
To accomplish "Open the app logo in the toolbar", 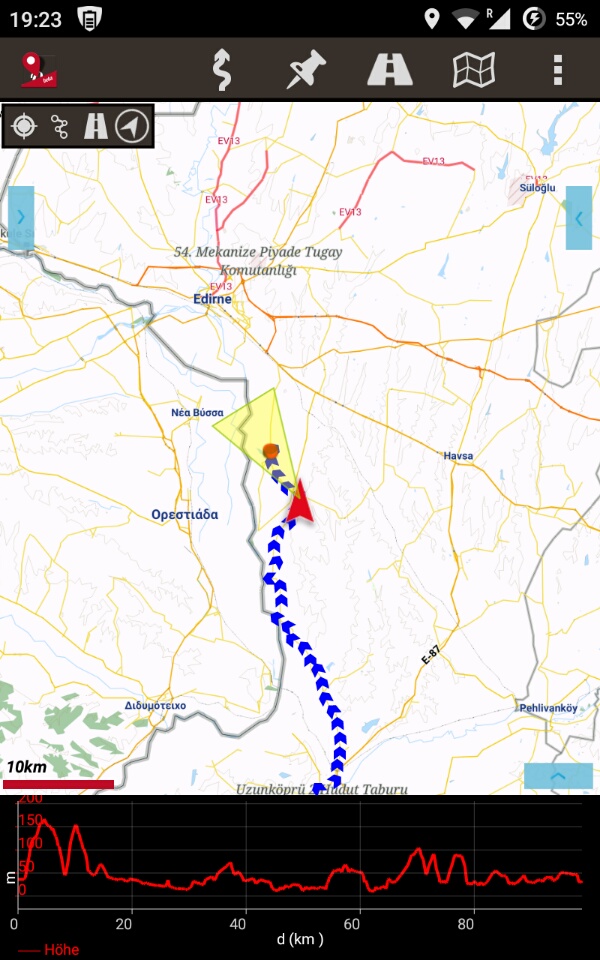I will coord(39,69).
